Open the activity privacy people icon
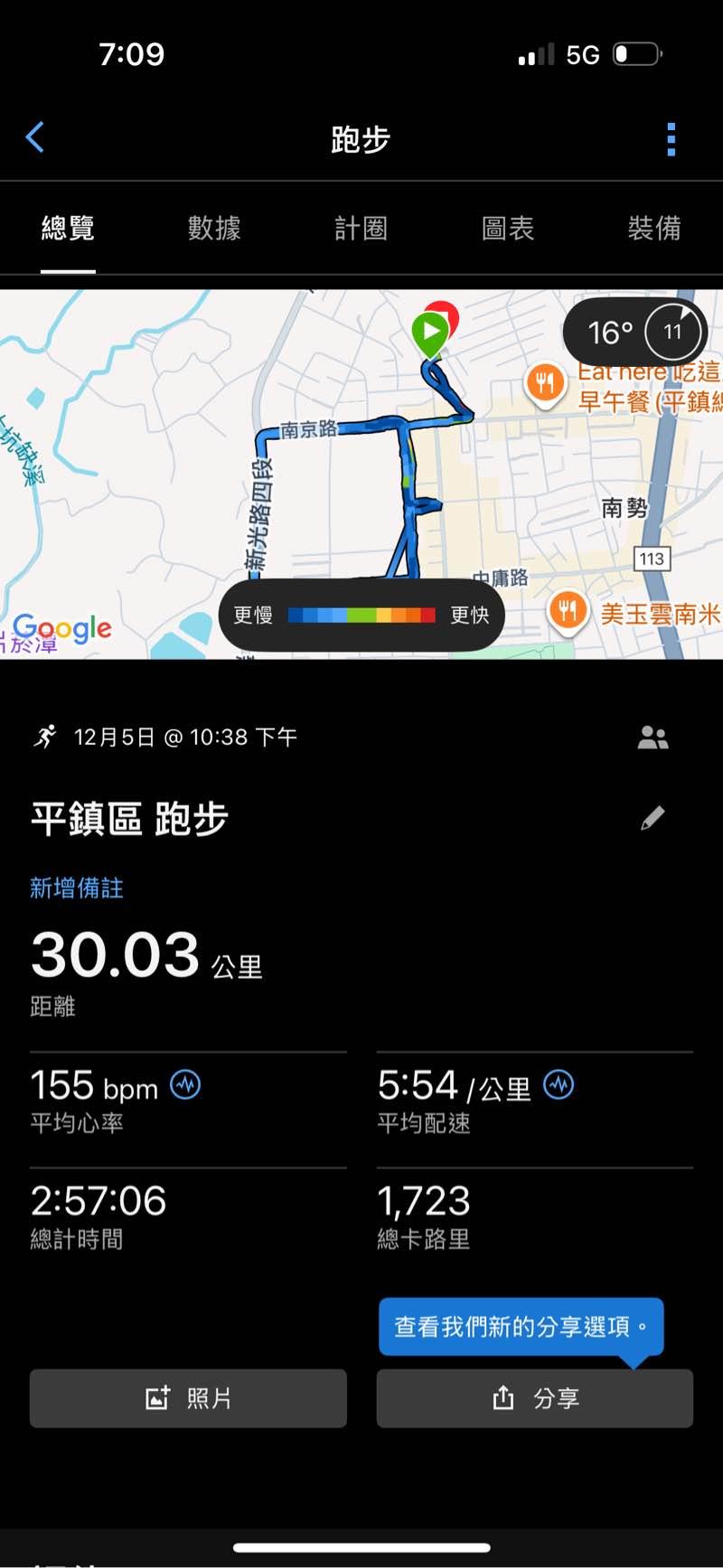 click(x=653, y=737)
